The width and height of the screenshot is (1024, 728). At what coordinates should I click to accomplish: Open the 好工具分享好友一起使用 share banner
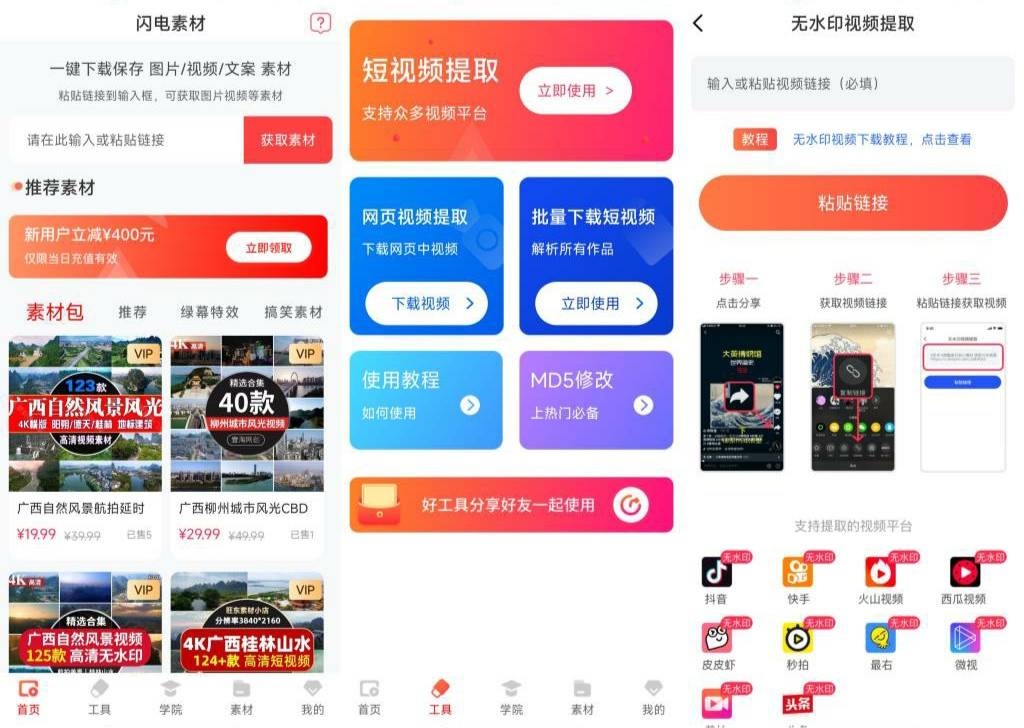point(510,505)
